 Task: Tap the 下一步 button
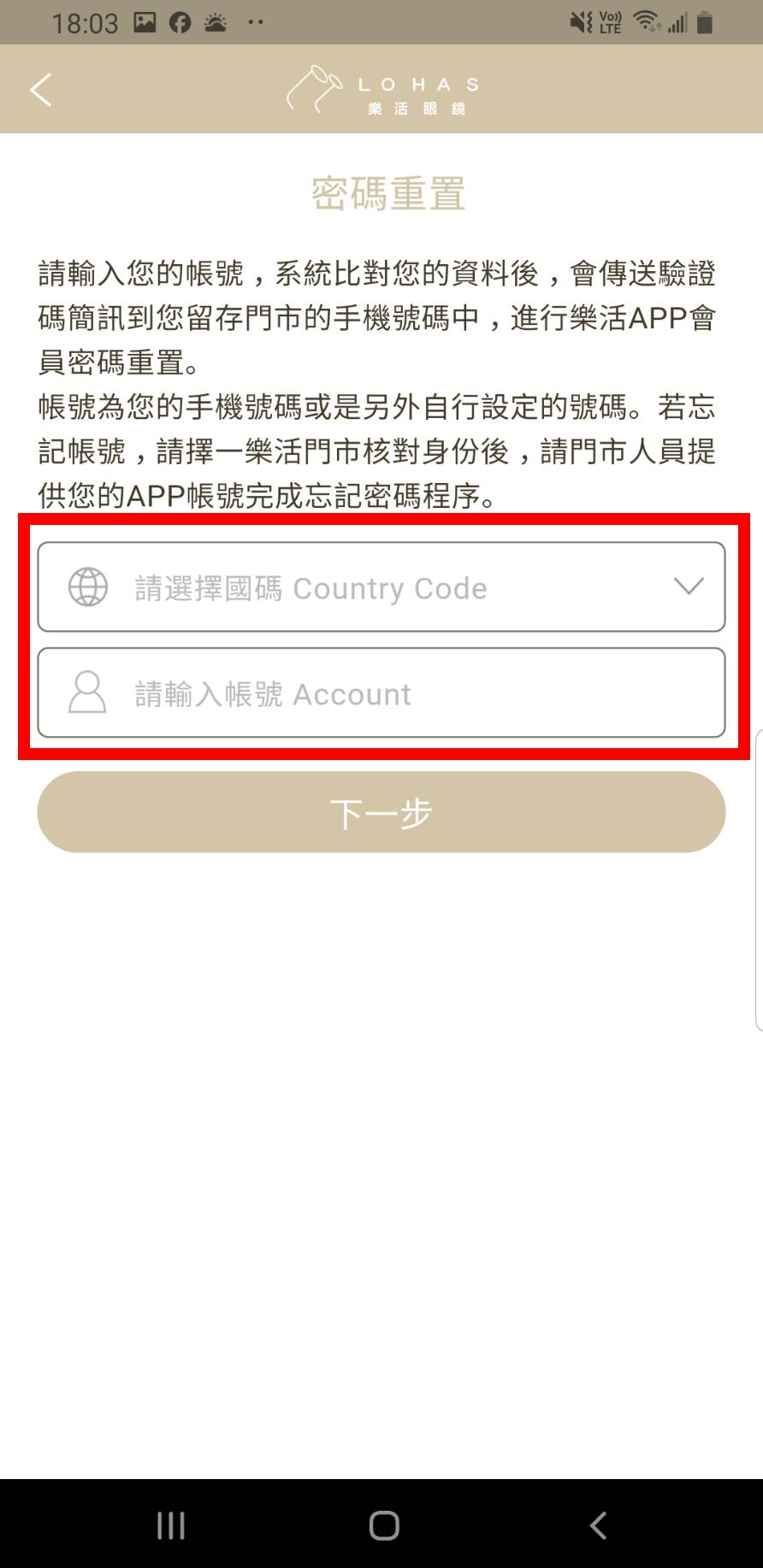[x=381, y=812]
